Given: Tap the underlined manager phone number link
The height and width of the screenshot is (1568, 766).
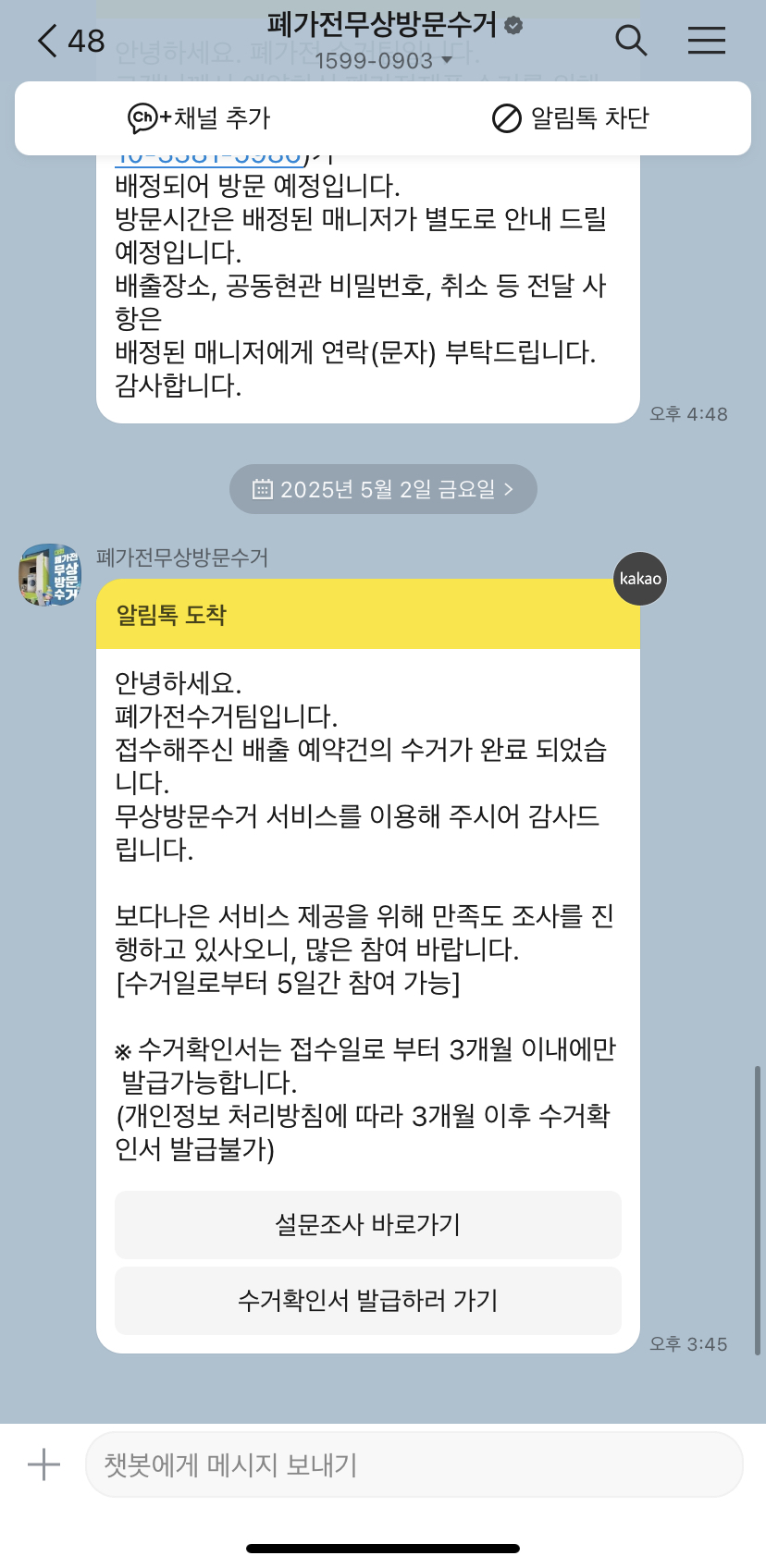Looking at the screenshot, I should [x=209, y=161].
